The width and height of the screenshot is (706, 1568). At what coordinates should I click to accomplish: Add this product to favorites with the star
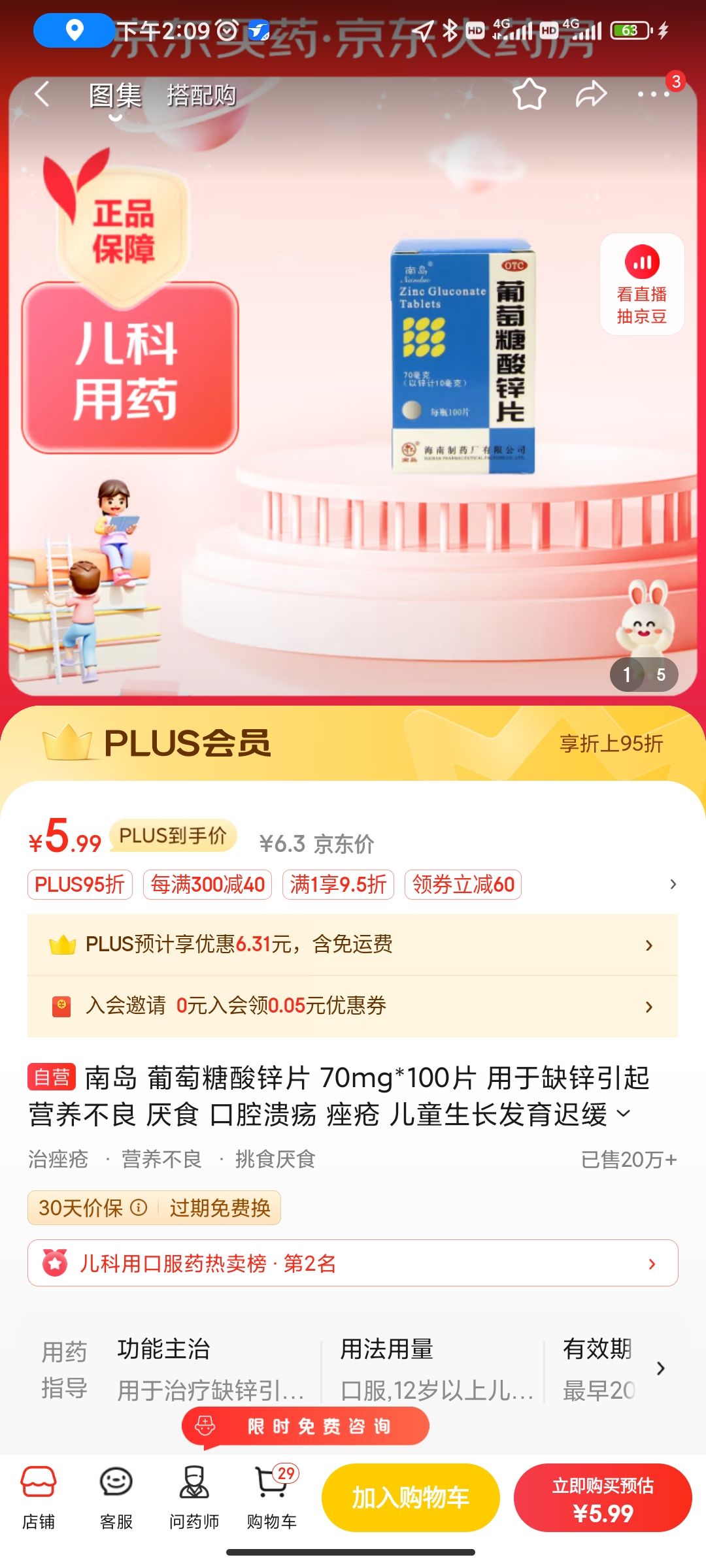click(x=529, y=95)
